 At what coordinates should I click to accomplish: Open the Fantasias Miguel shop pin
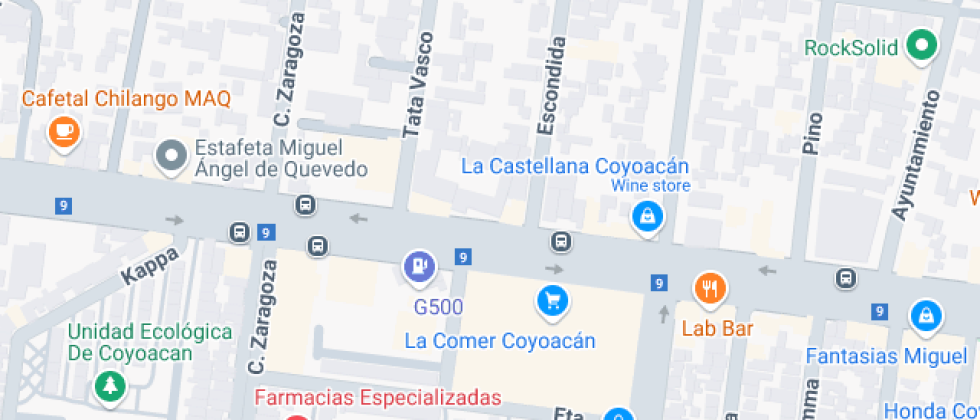click(x=927, y=316)
